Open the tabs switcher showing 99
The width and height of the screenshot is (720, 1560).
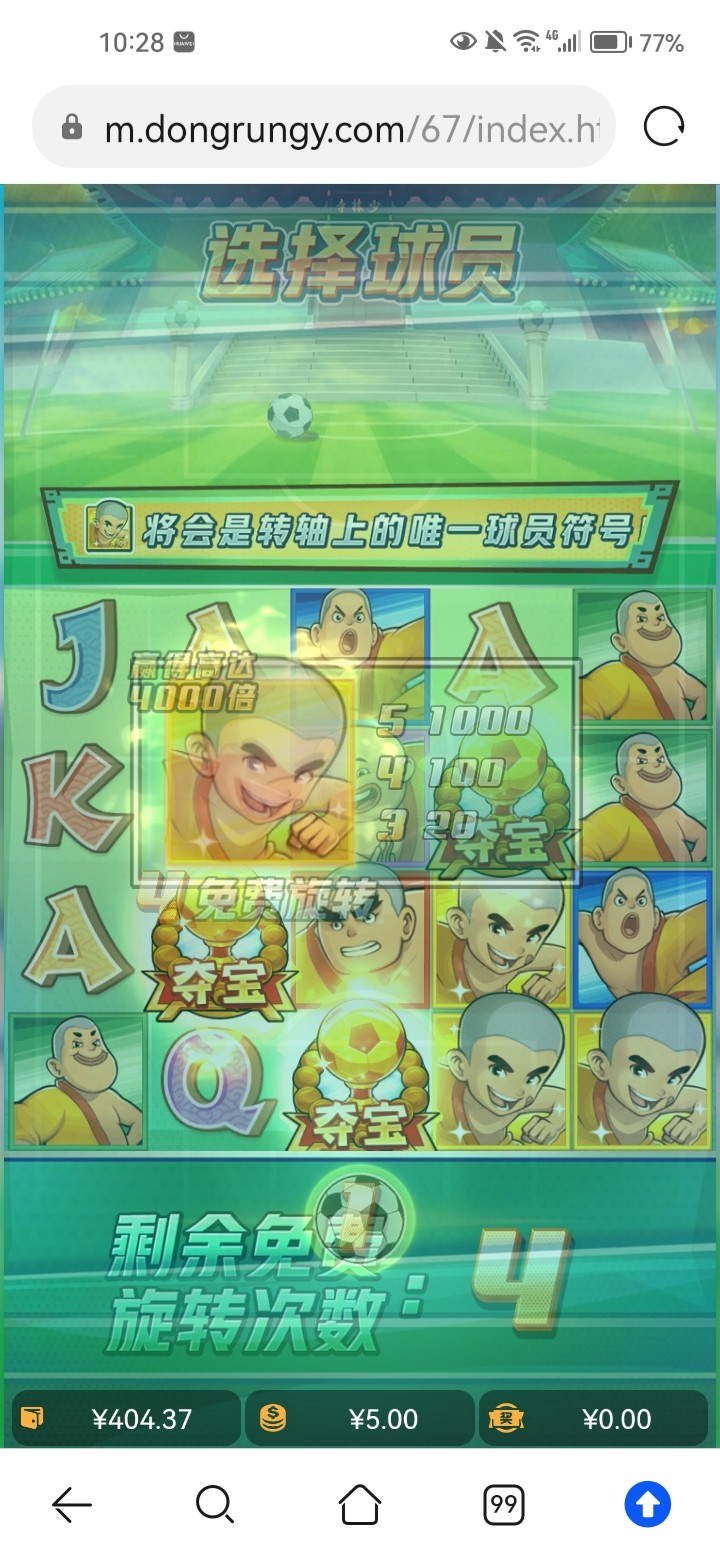[x=504, y=1504]
